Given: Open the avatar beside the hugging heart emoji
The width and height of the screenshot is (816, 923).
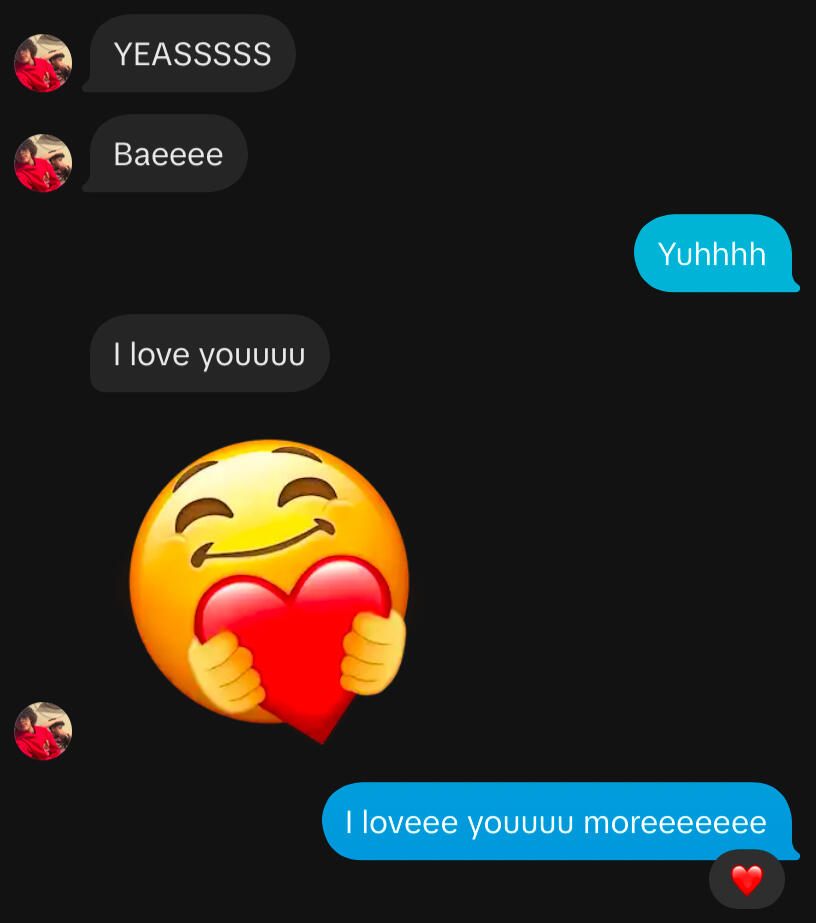Looking at the screenshot, I should [x=43, y=731].
